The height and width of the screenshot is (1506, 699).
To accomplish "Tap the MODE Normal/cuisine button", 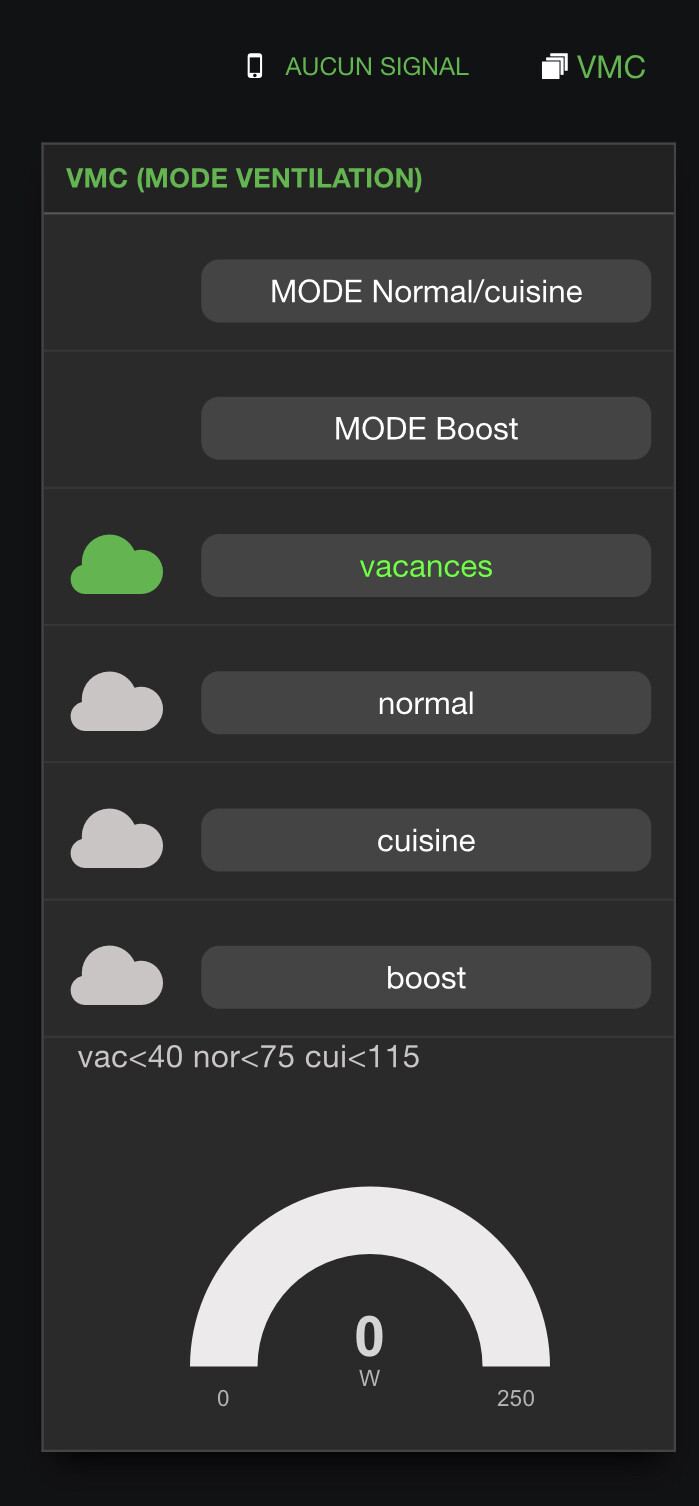I will coord(426,291).
